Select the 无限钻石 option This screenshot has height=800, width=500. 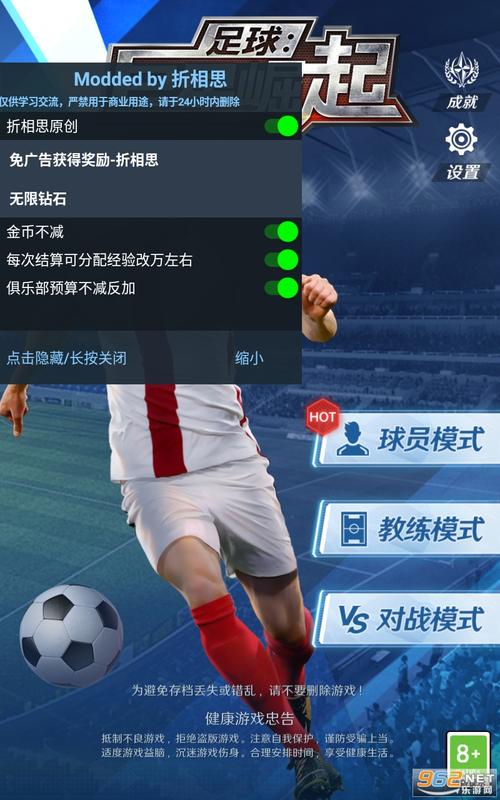point(151,198)
